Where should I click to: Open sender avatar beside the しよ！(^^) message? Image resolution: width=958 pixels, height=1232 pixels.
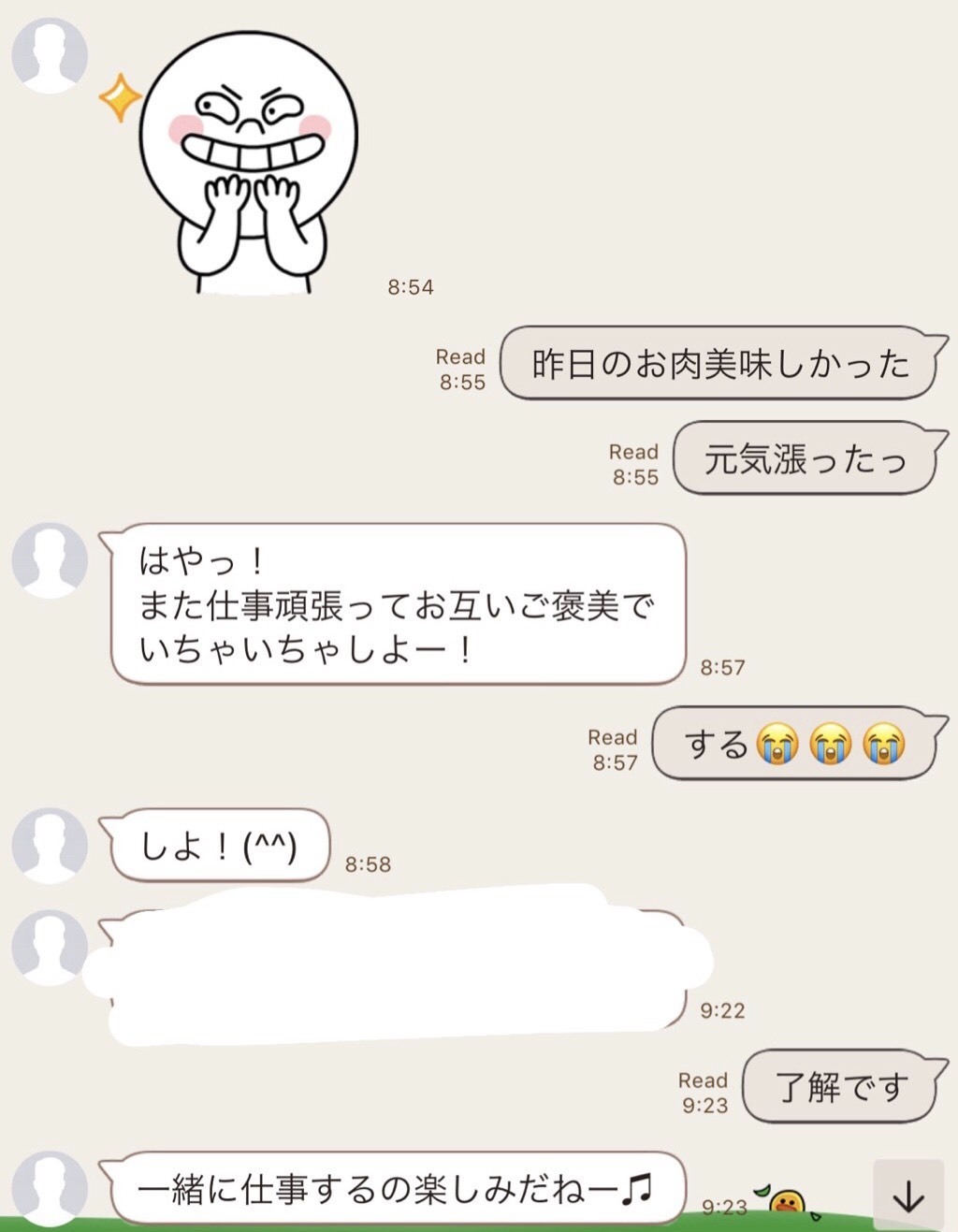tap(50, 845)
